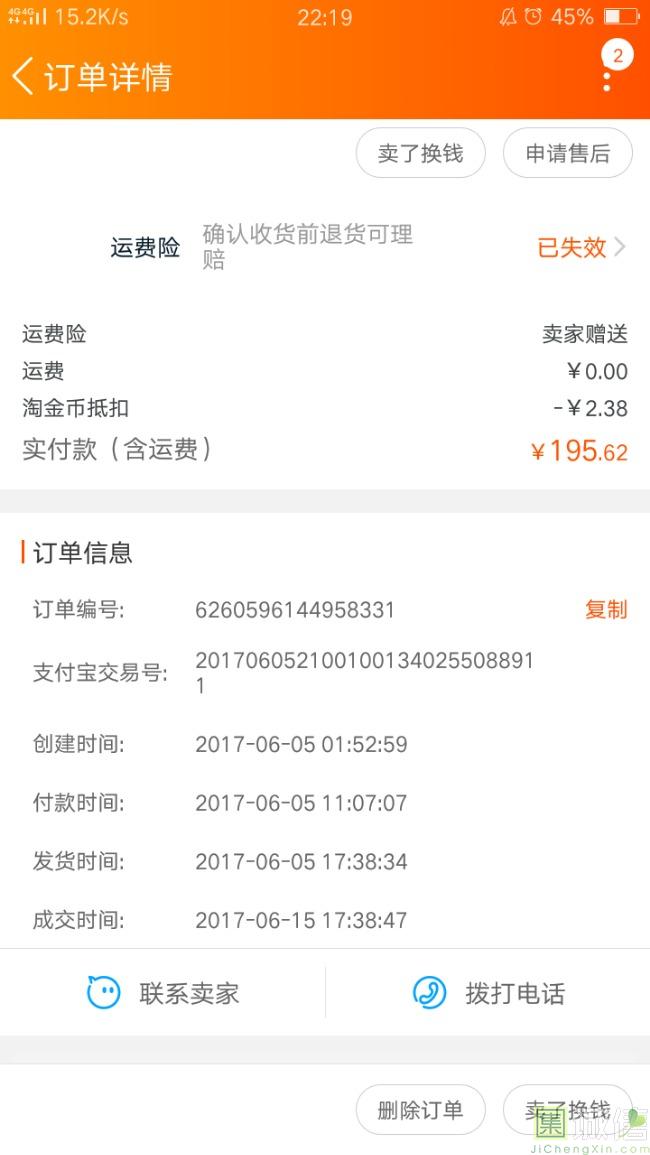The height and width of the screenshot is (1155, 650).
Task: Select the bottom 卖了换钱 button
Action: (567, 1110)
